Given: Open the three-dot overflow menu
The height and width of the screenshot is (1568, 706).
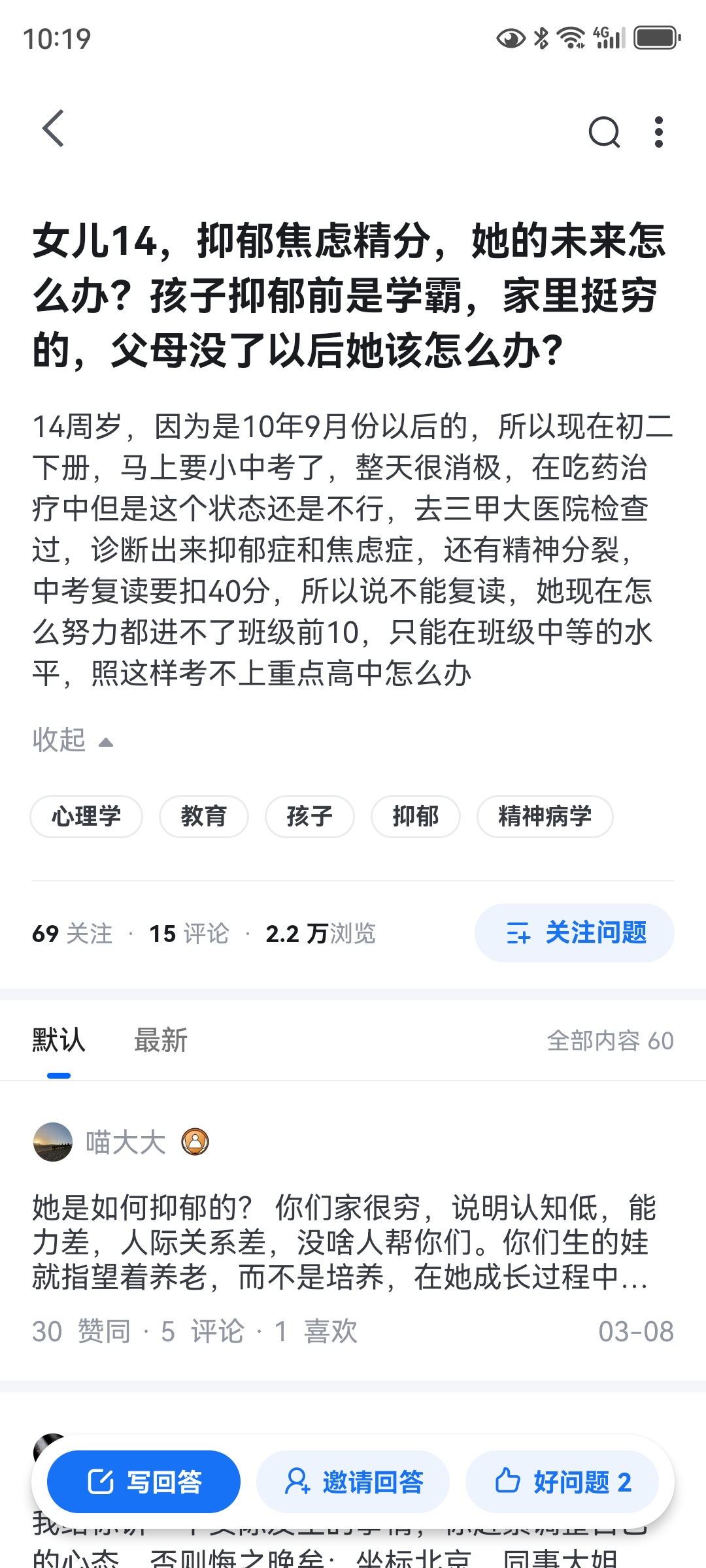Looking at the screenshot, I should [x=659, y=133].
